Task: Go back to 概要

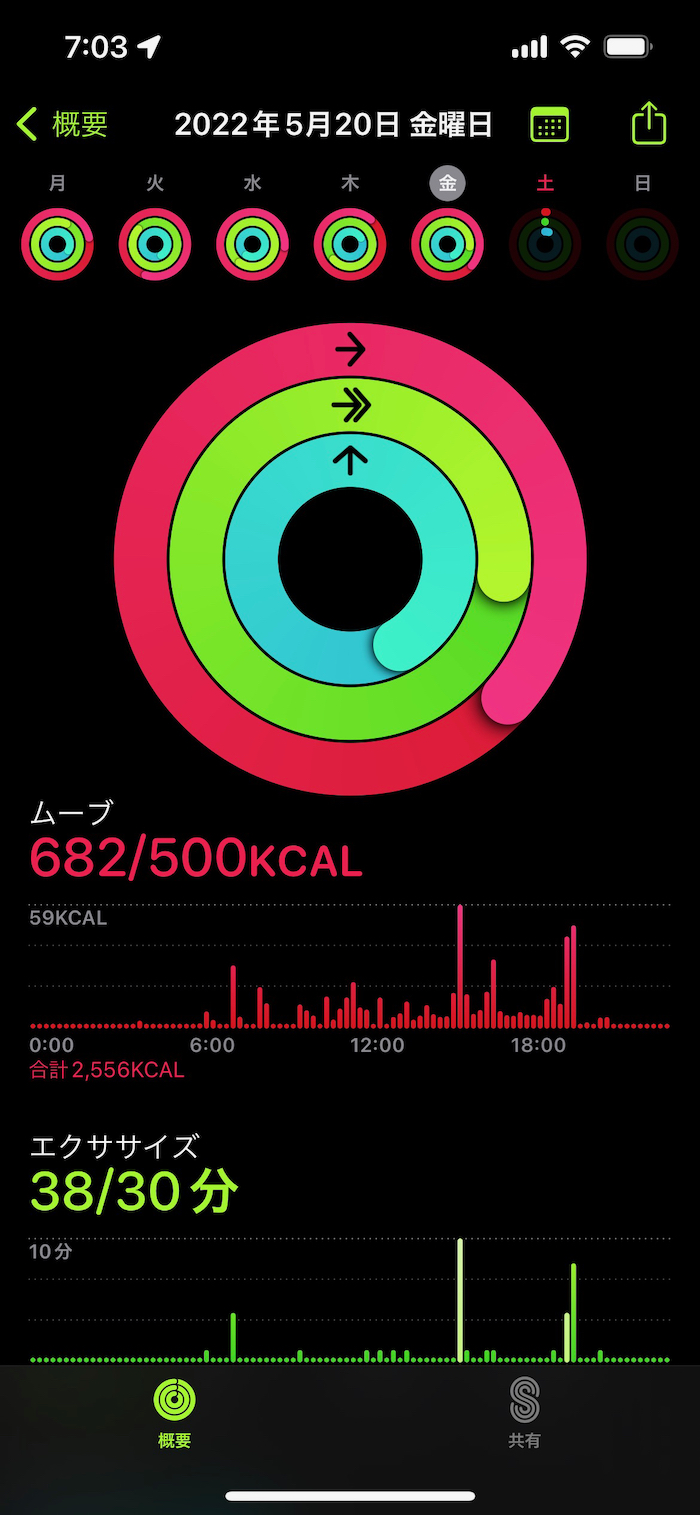Action: [x=63, y=124]
